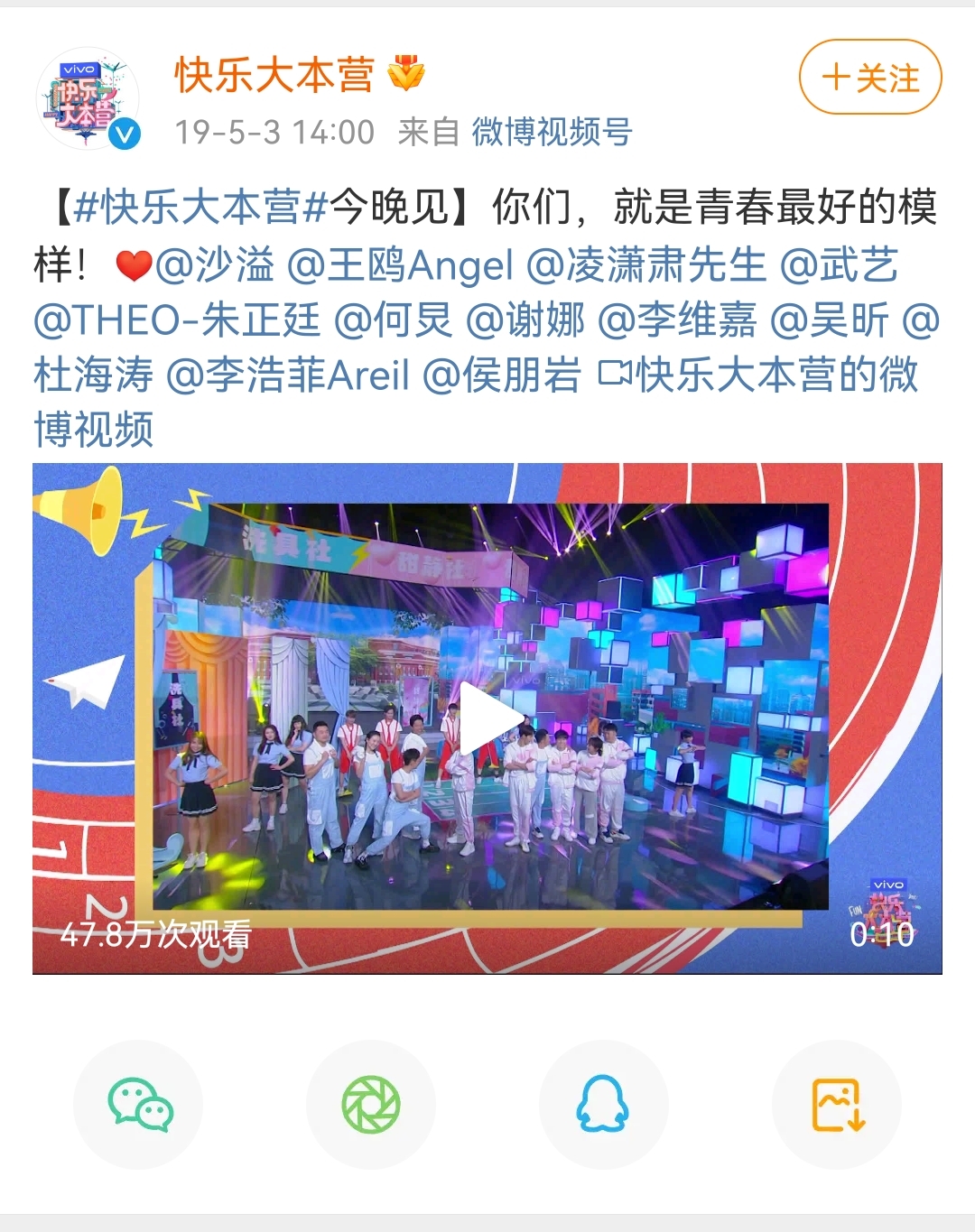The width and height of the screenshot is (975, 1232).
Task: Open the @王鸥Angel profile link
Action: coord(400,265)
